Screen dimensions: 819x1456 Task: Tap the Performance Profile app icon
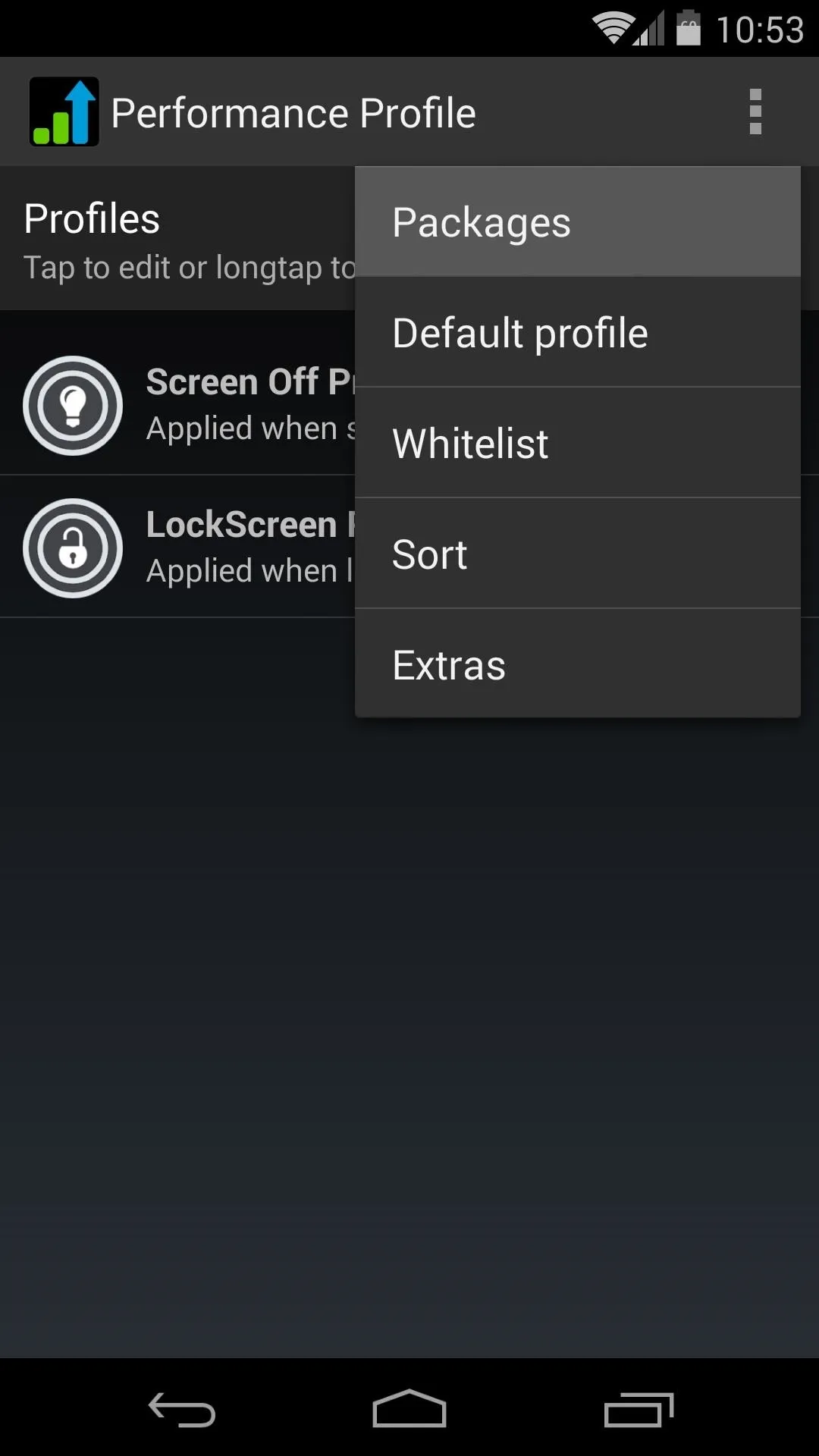tap(64, 112)
